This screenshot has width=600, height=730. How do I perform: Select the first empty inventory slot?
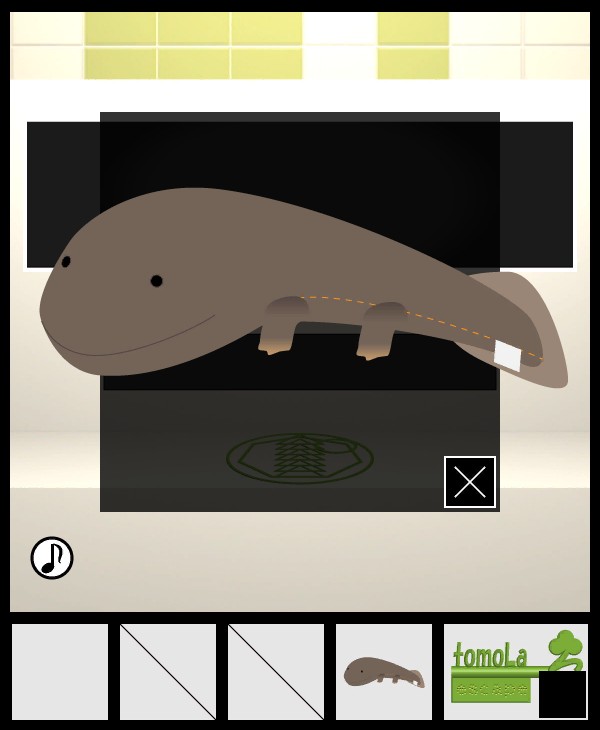[60, 672]
